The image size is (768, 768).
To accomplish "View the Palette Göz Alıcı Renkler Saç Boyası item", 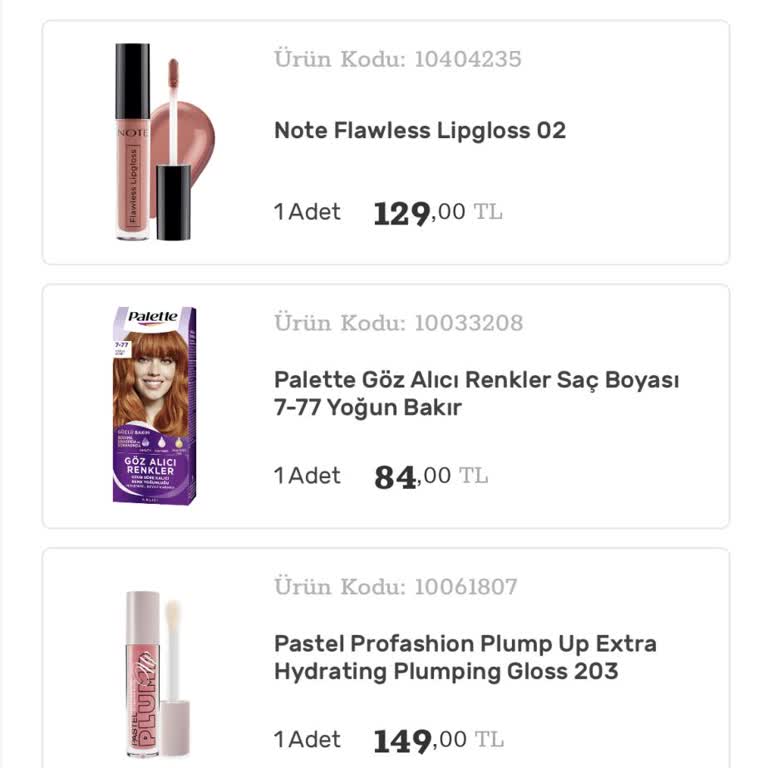I will (476, 394).
